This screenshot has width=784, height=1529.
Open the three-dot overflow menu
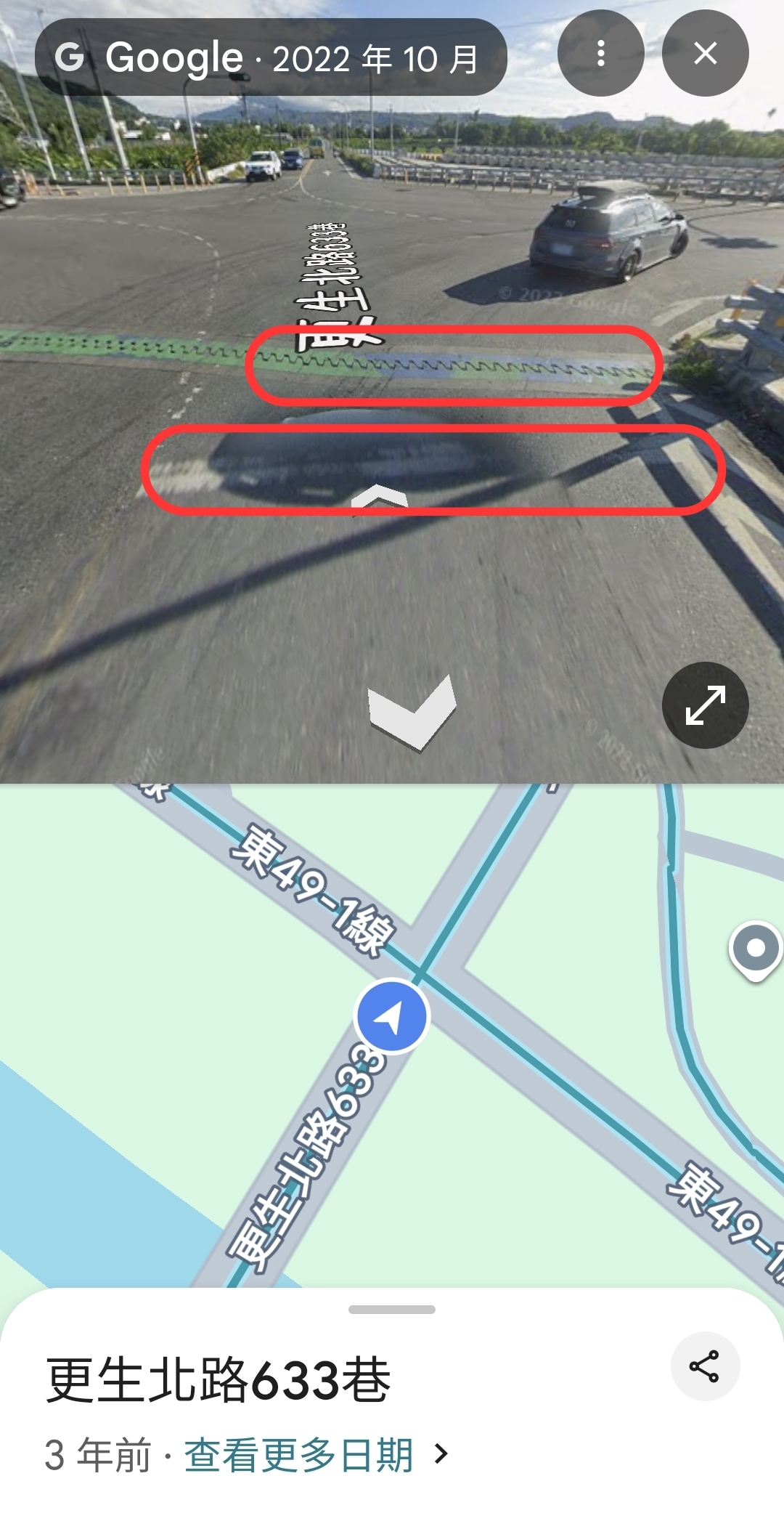click(600, 53)
